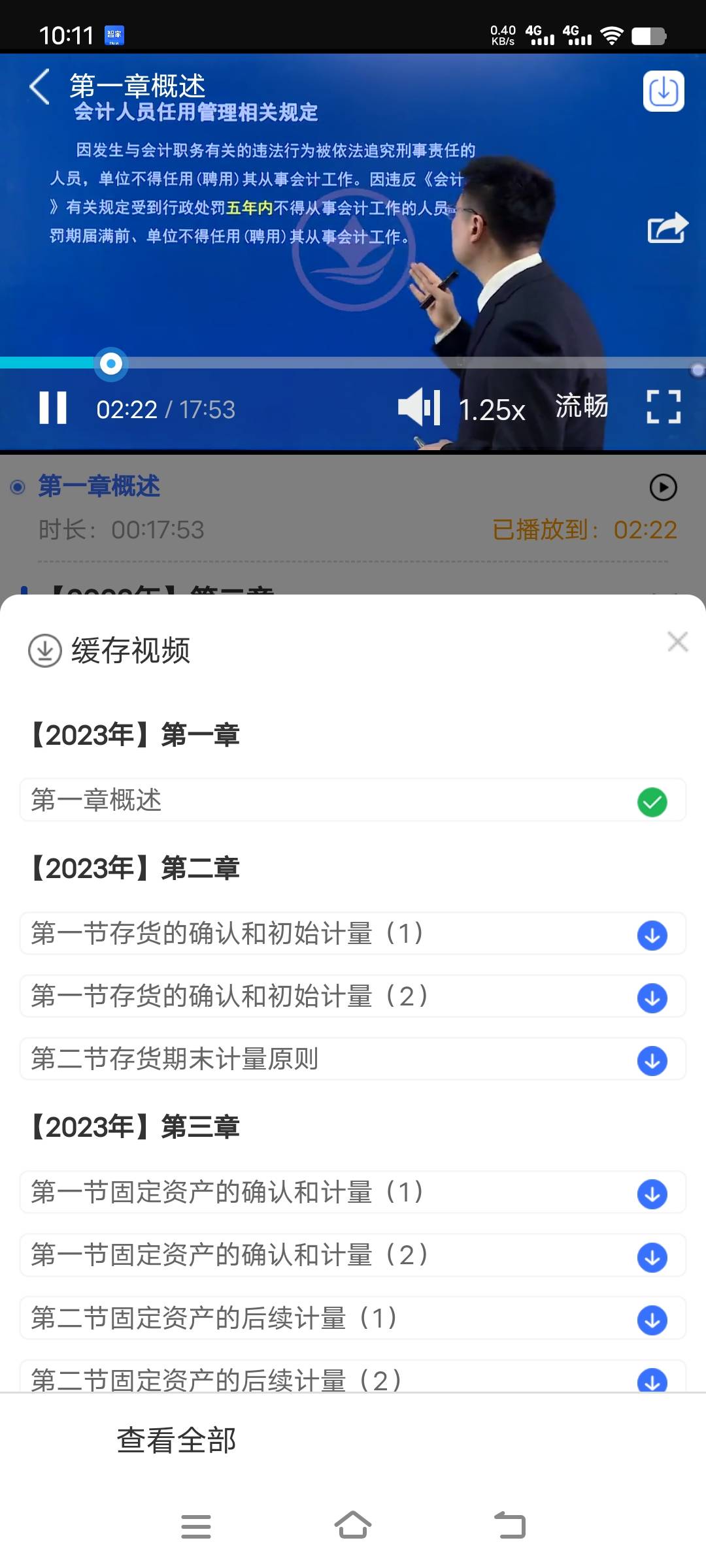
Task: Open 查看全部 to view all
Action: coord(176,1441)
